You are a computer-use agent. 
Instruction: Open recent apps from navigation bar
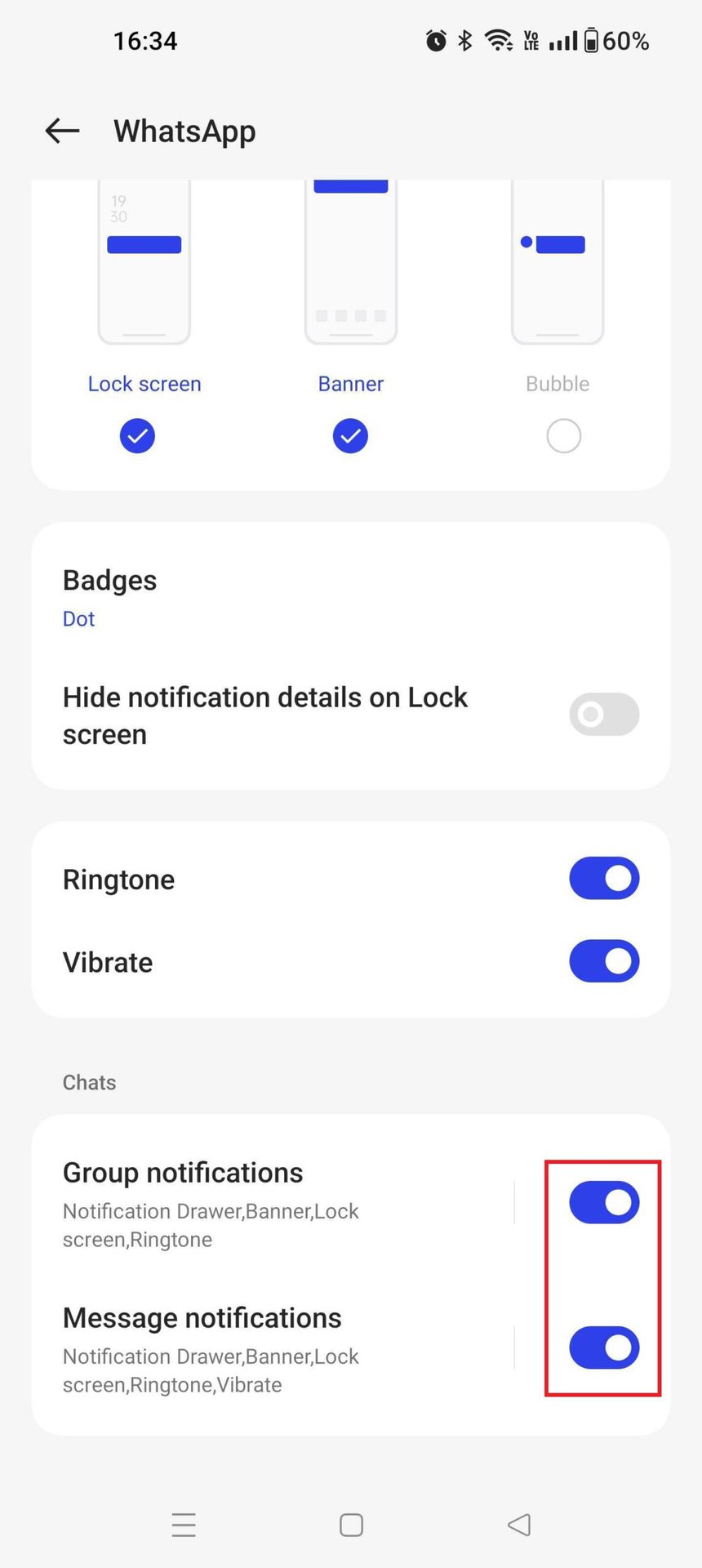pos(184,1525)
